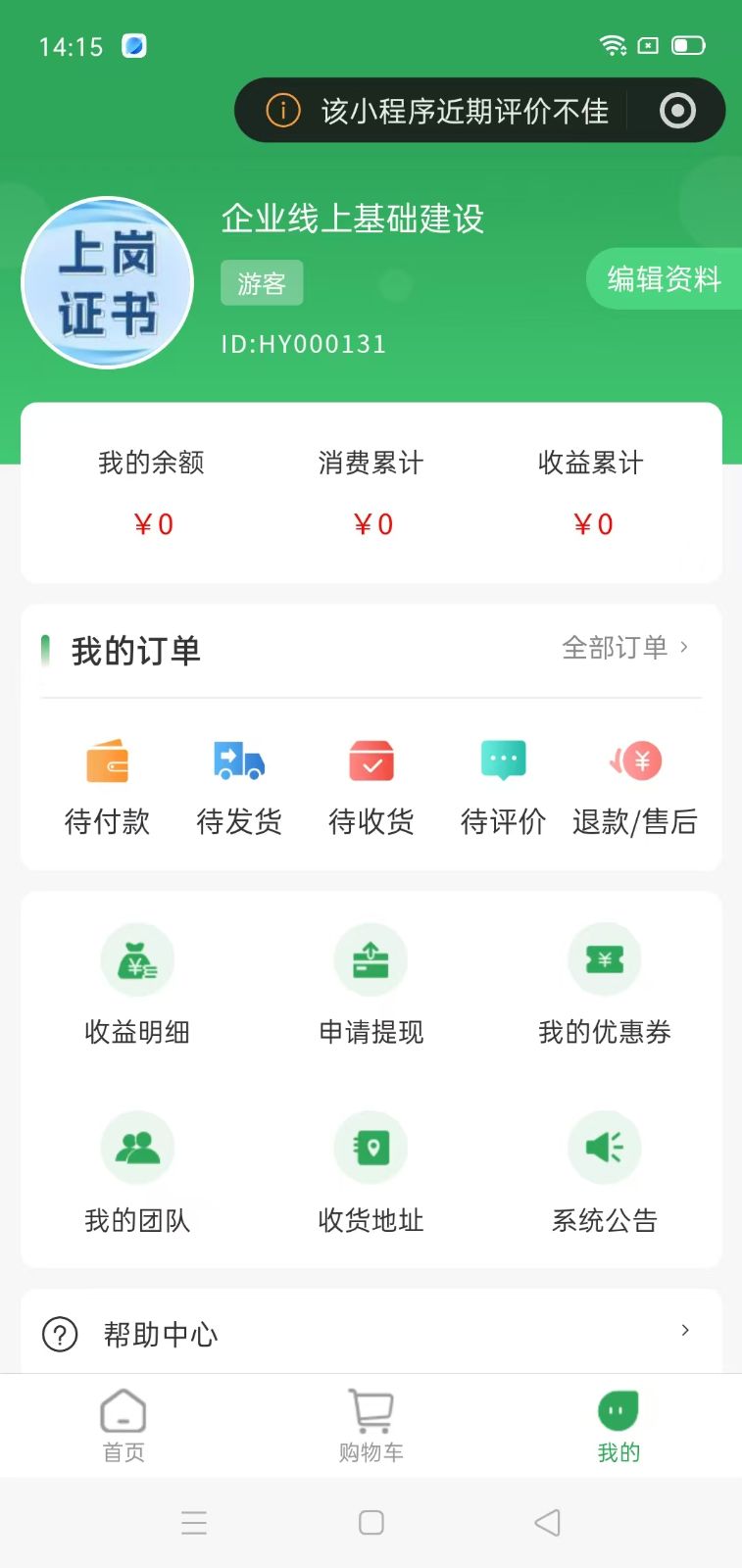Viewport: 742px width, 1568px height.
Task: Open the 该小程序近期评价不佳 notice
Action: 441,111
